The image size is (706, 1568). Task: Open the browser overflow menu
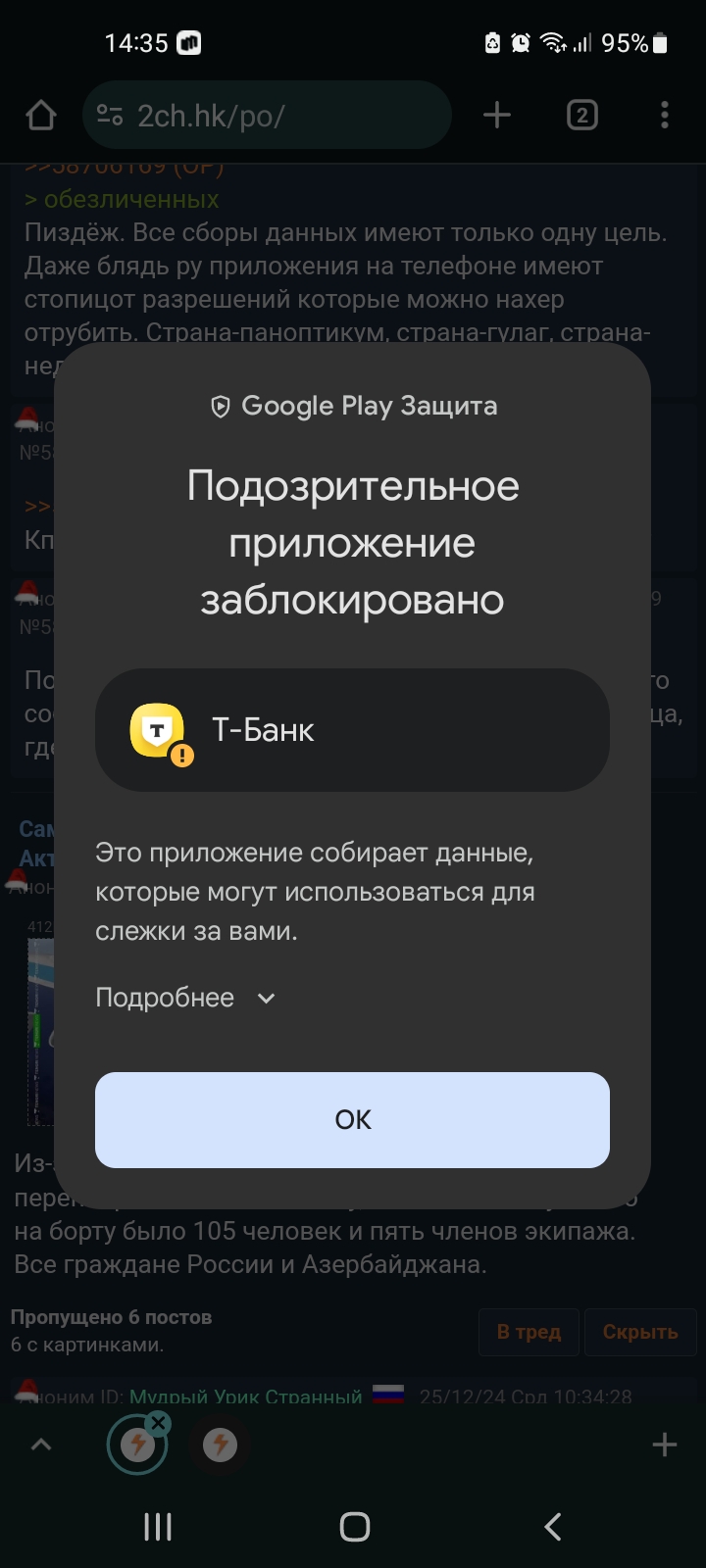[665, 116]
